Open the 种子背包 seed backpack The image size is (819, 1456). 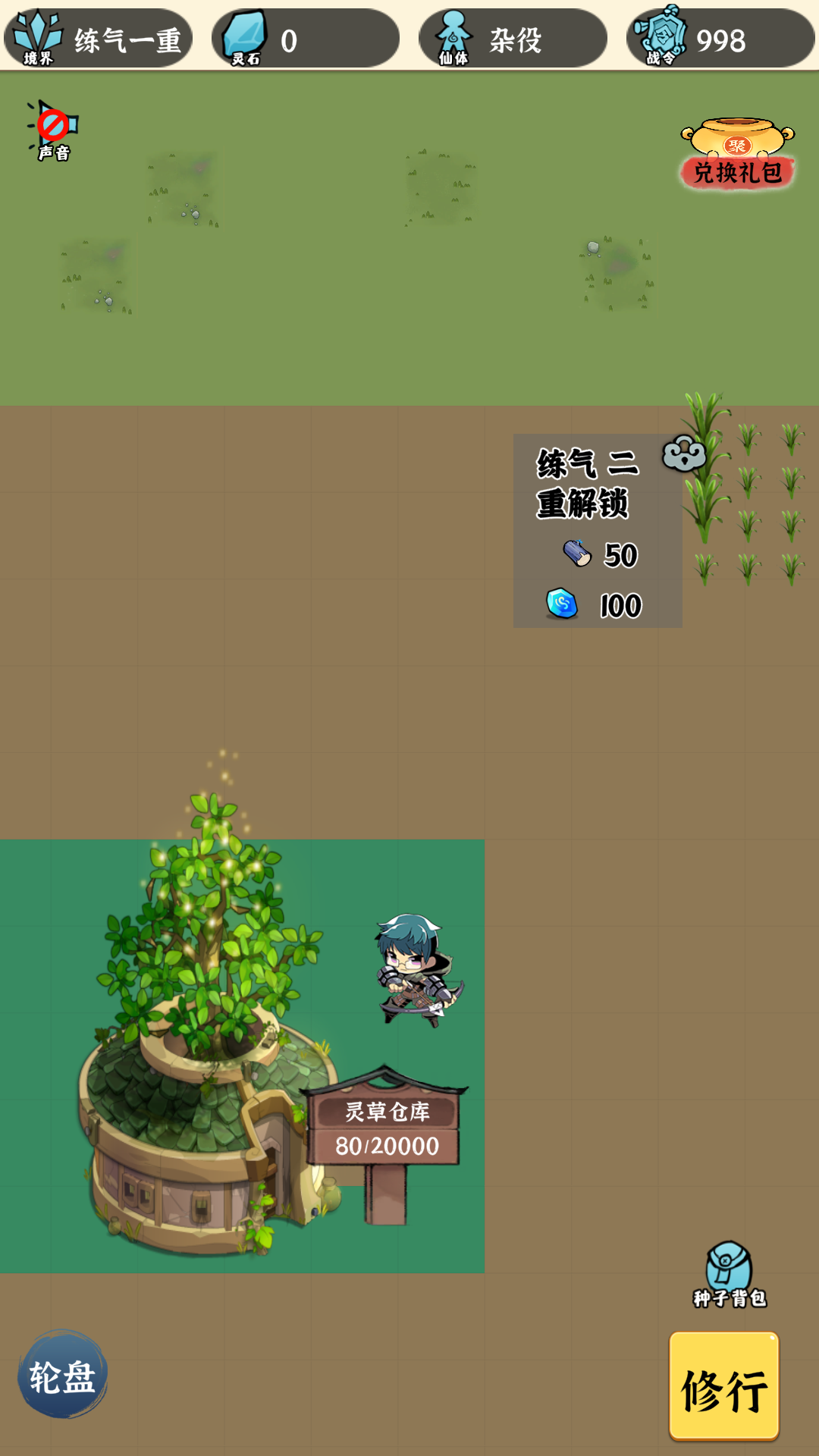730,1276
